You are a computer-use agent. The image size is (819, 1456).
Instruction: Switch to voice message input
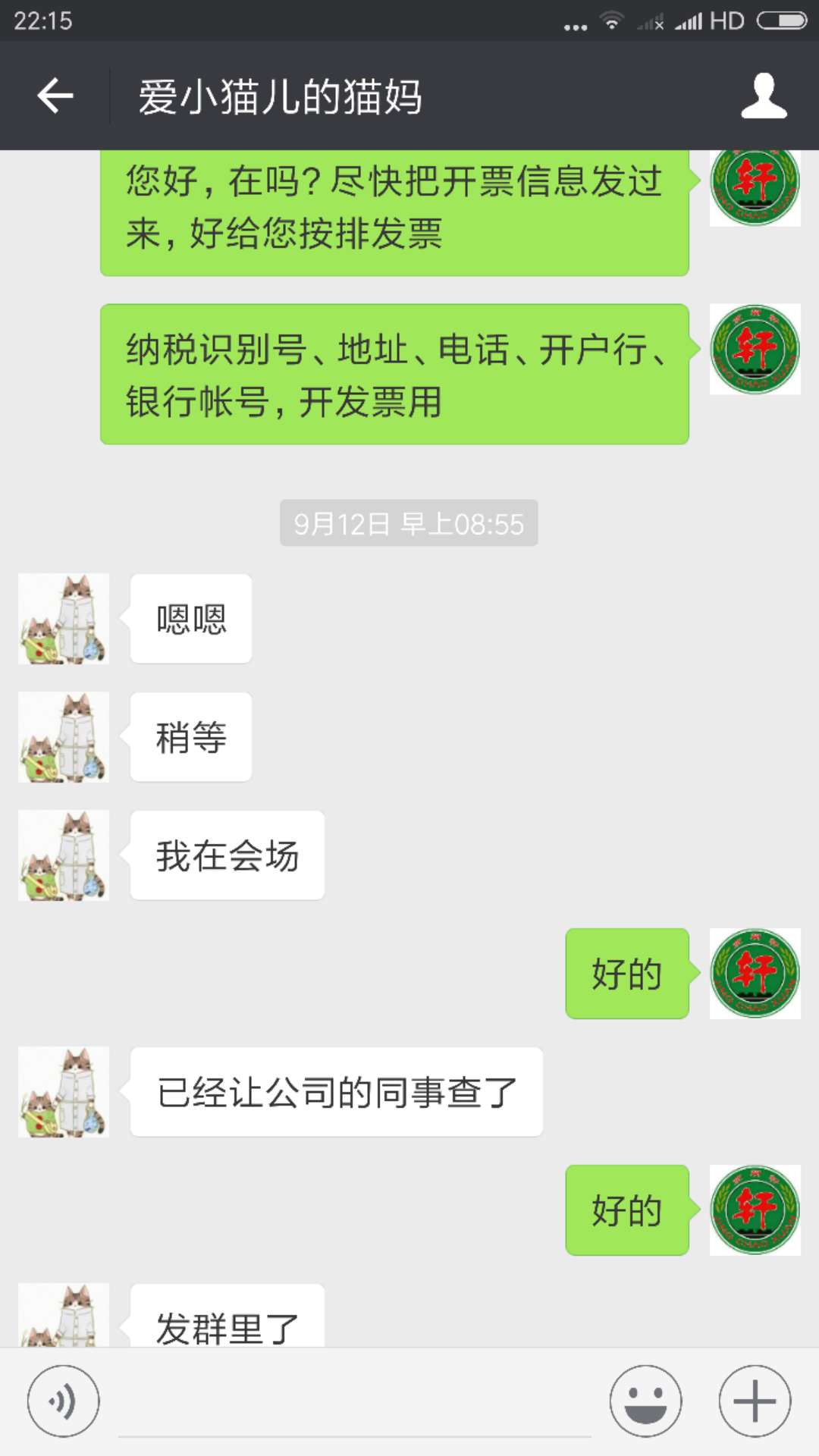tap(64, 1401)
